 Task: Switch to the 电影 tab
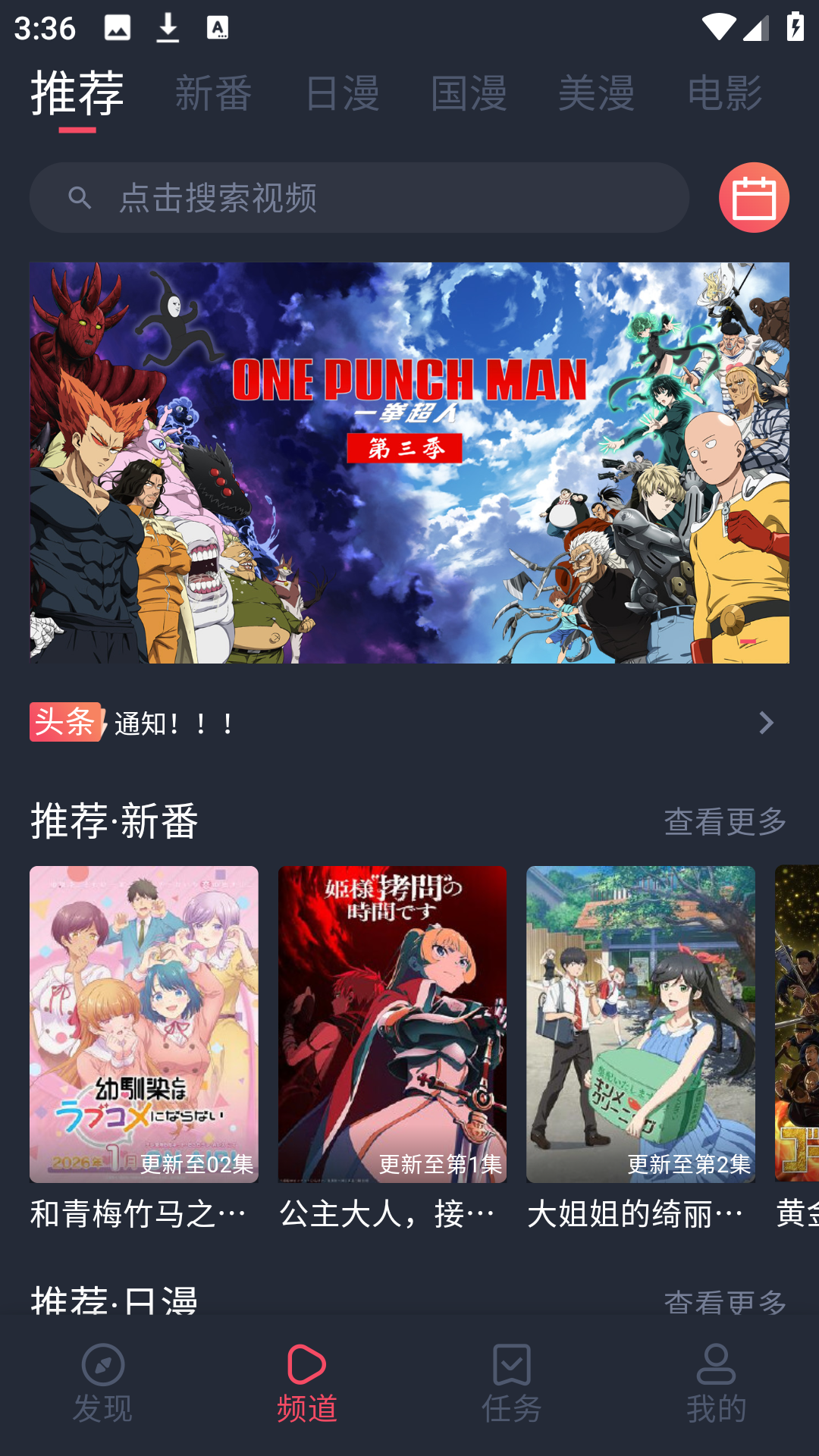click(x=724, y=94)
